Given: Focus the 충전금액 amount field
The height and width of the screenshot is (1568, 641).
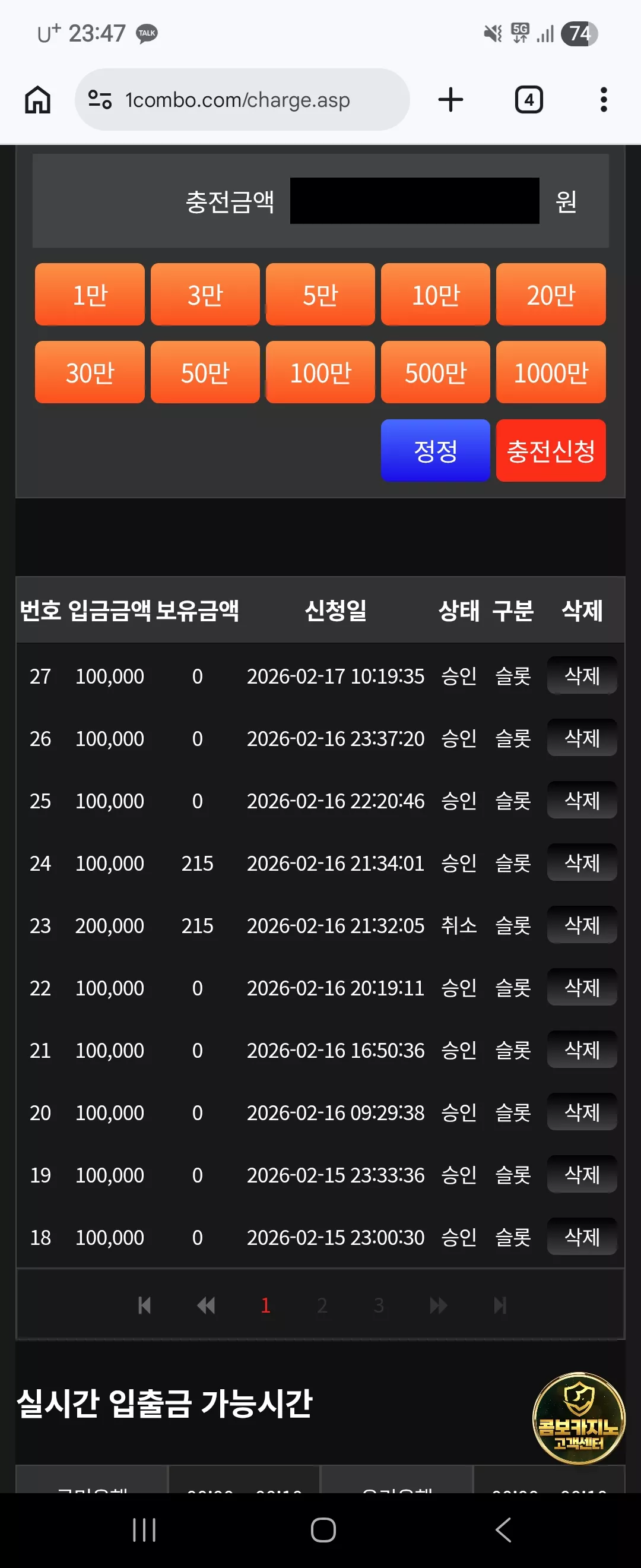Looking at the screenshot, I should tap(414, 201).
